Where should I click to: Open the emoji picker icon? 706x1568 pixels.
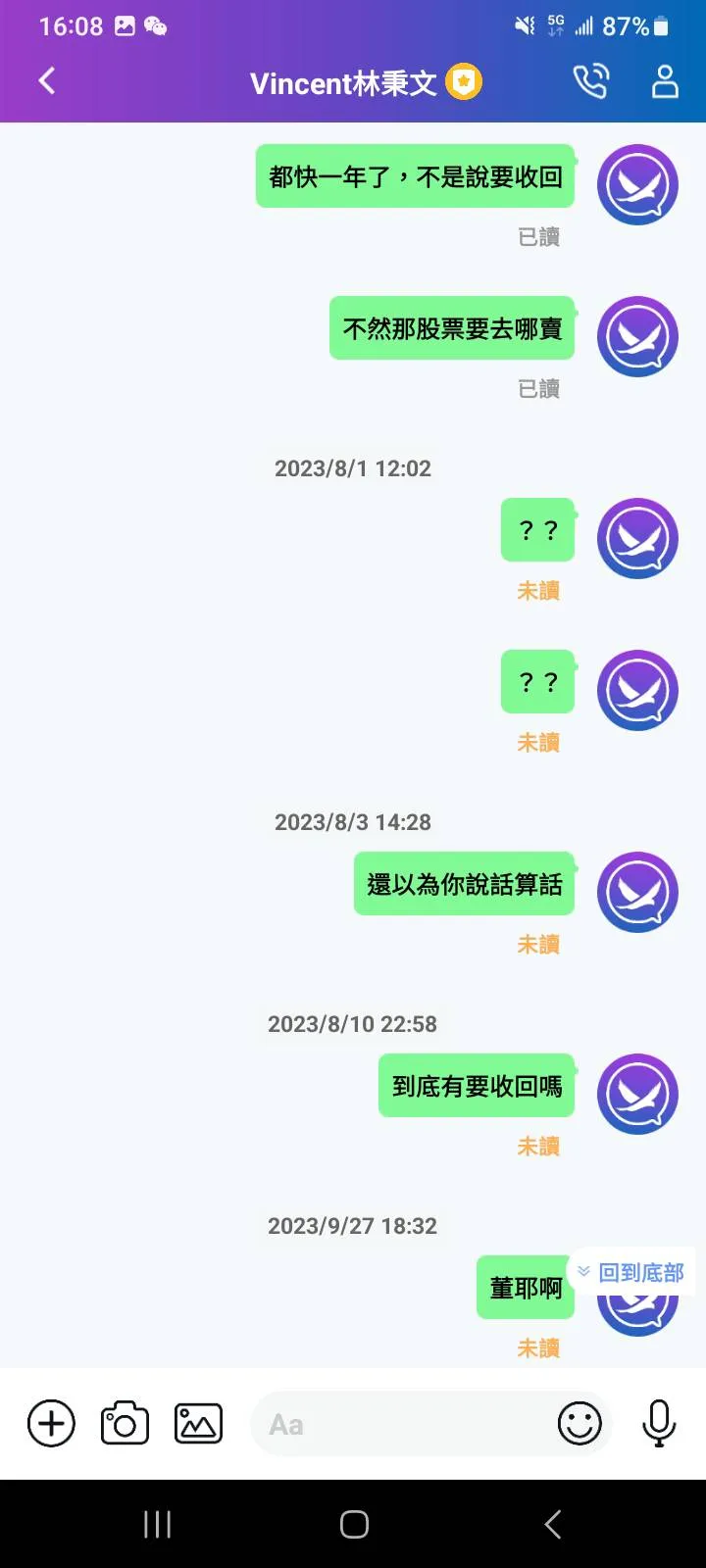click(580, 1424)
